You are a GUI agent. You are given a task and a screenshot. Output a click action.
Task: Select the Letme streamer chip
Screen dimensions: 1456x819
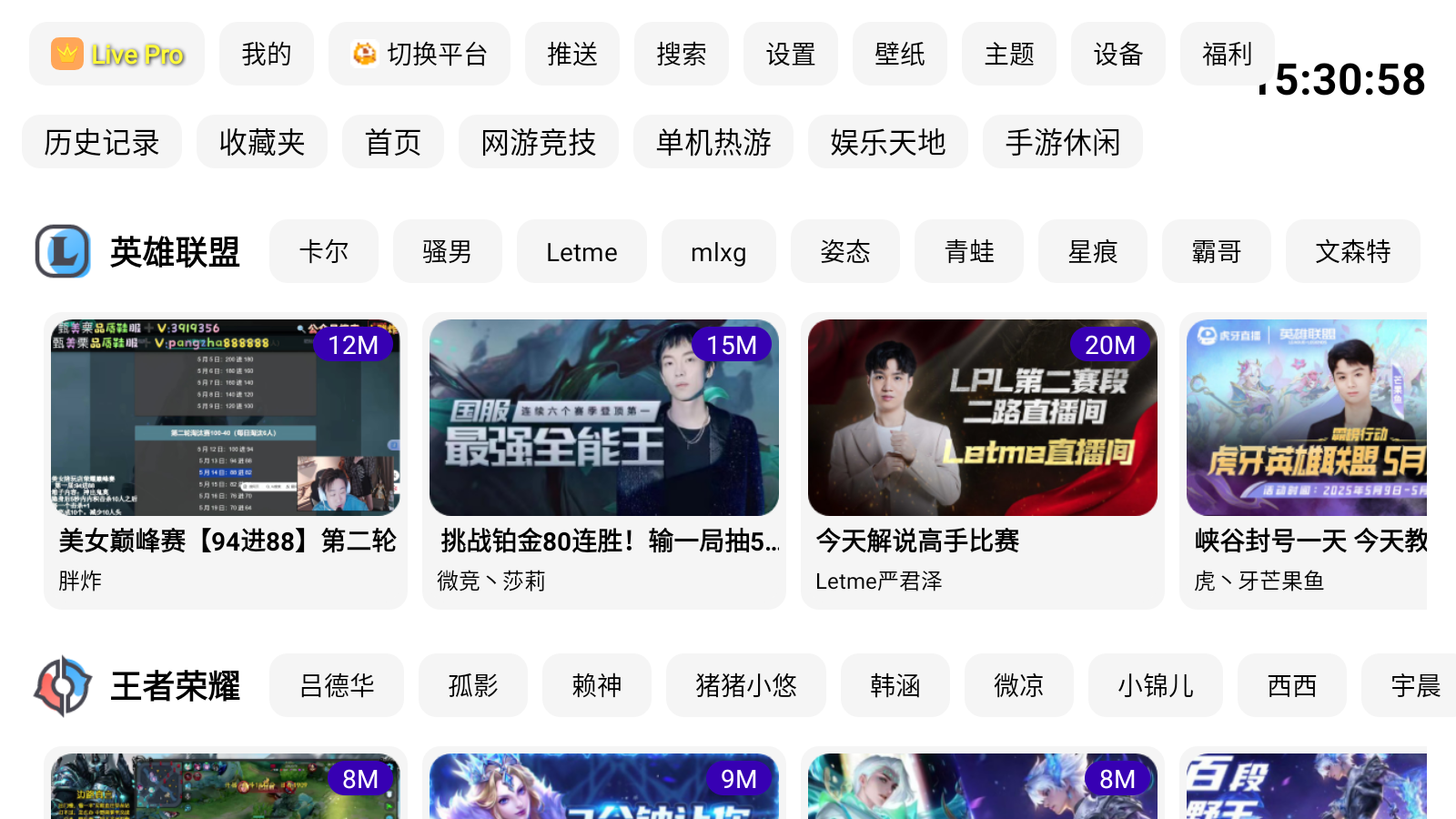581,252
